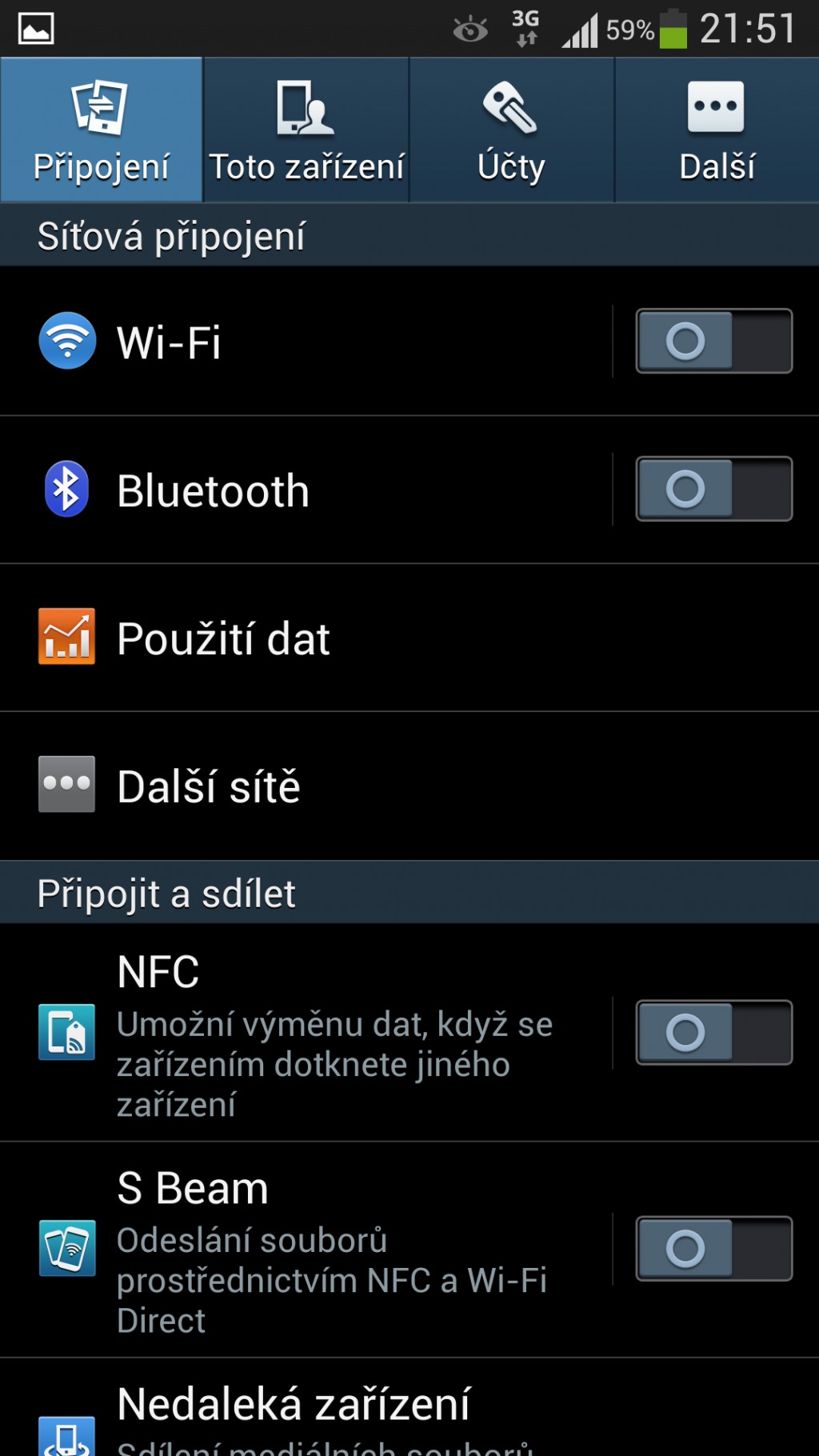
Task: Open S Beam details
Action: [306, 1249]
